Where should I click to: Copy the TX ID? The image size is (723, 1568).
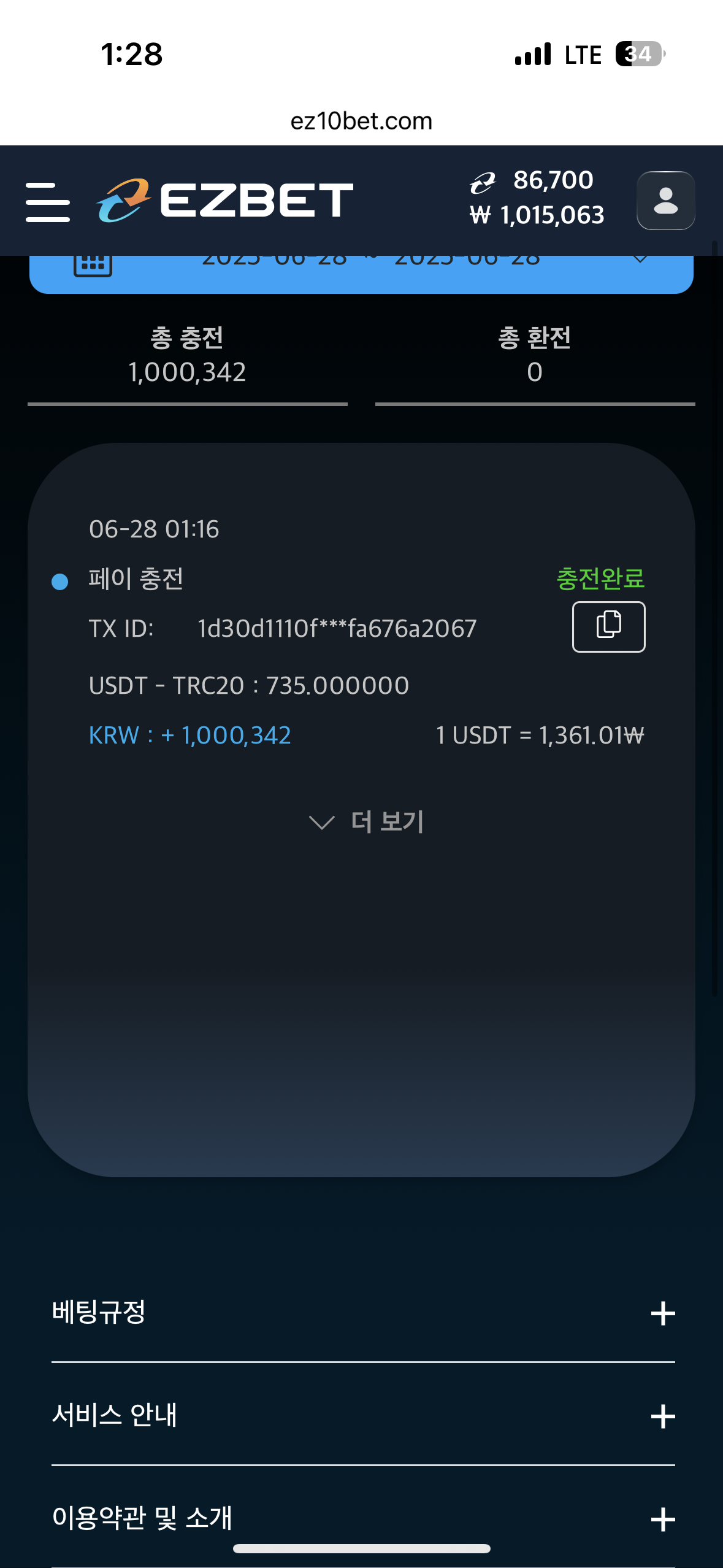click(608, 626)
